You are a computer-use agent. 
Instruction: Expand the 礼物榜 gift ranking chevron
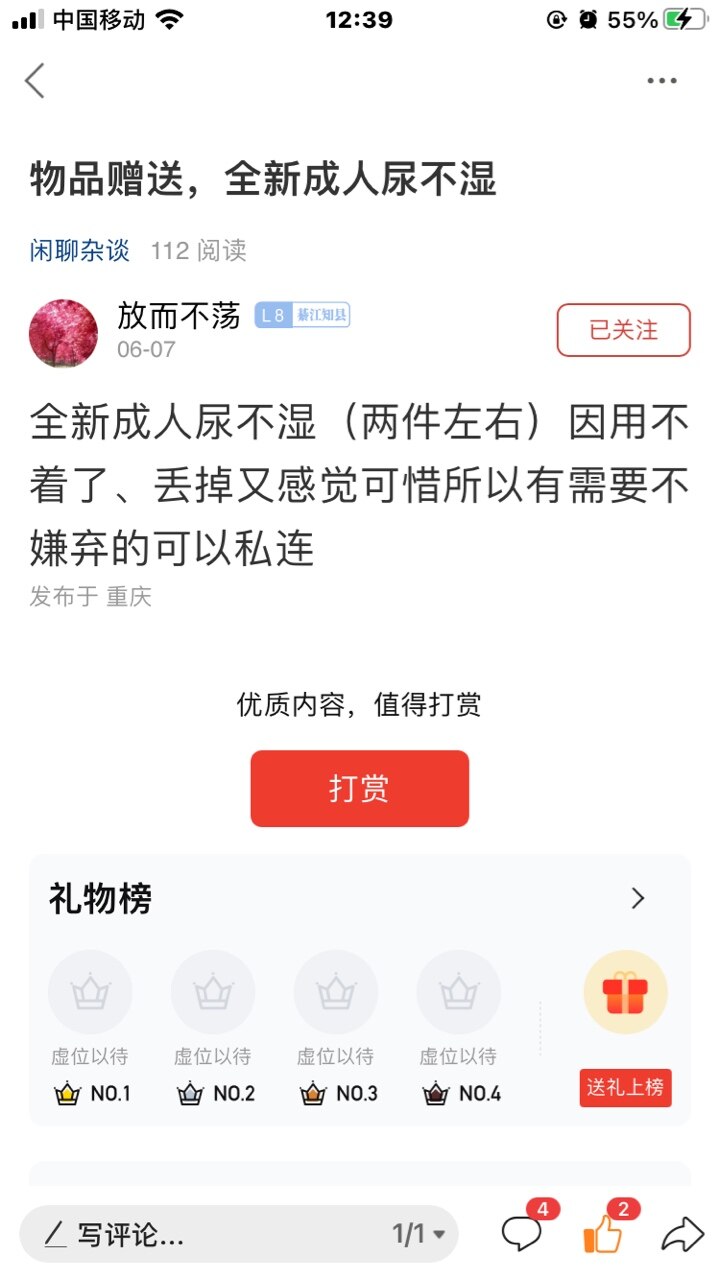tap(638, 899)
